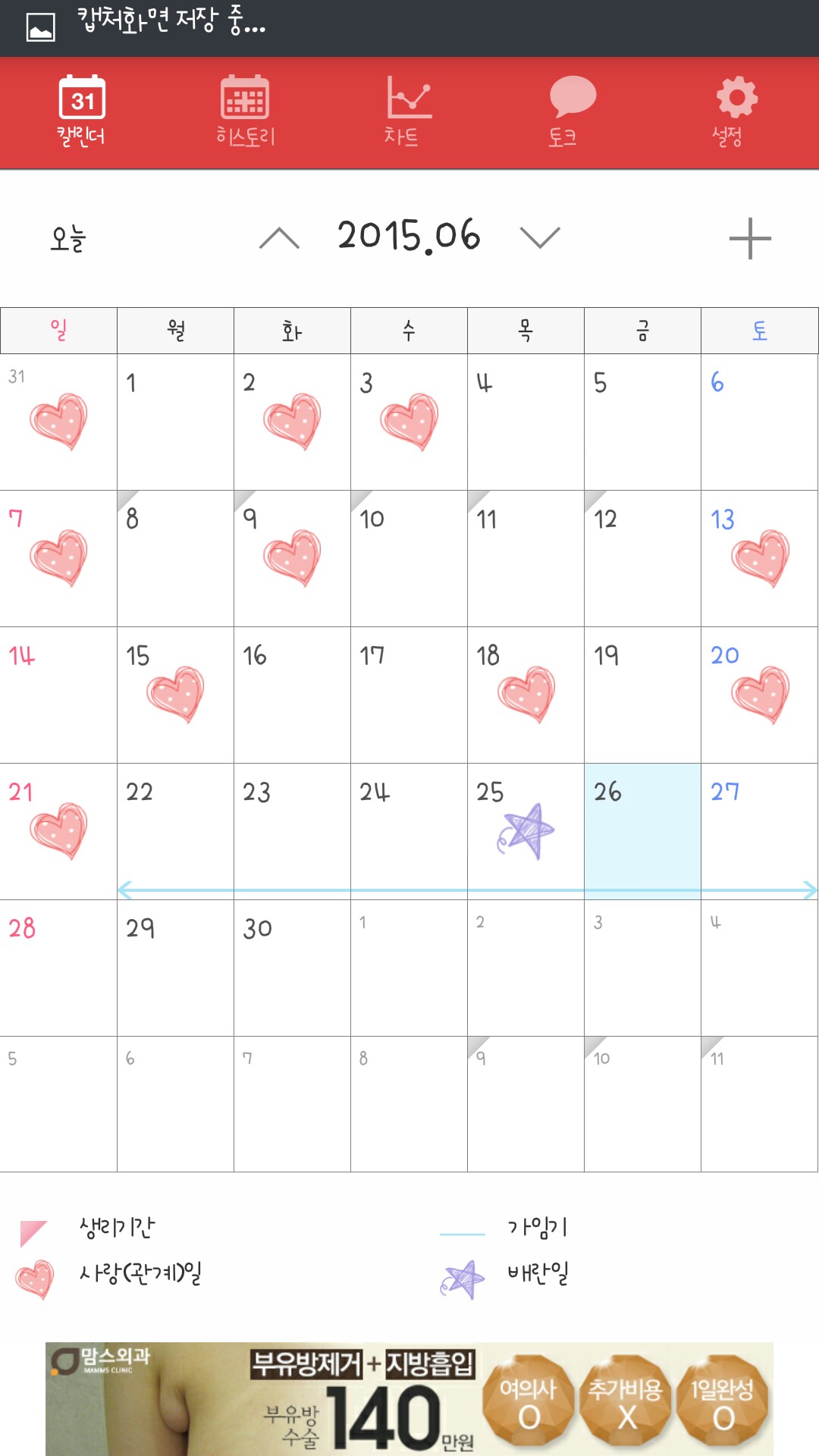The width and height of the screenshot is (819, 1456).
Task: Tap June 13 Saturday cell
Action: point(759,557)
